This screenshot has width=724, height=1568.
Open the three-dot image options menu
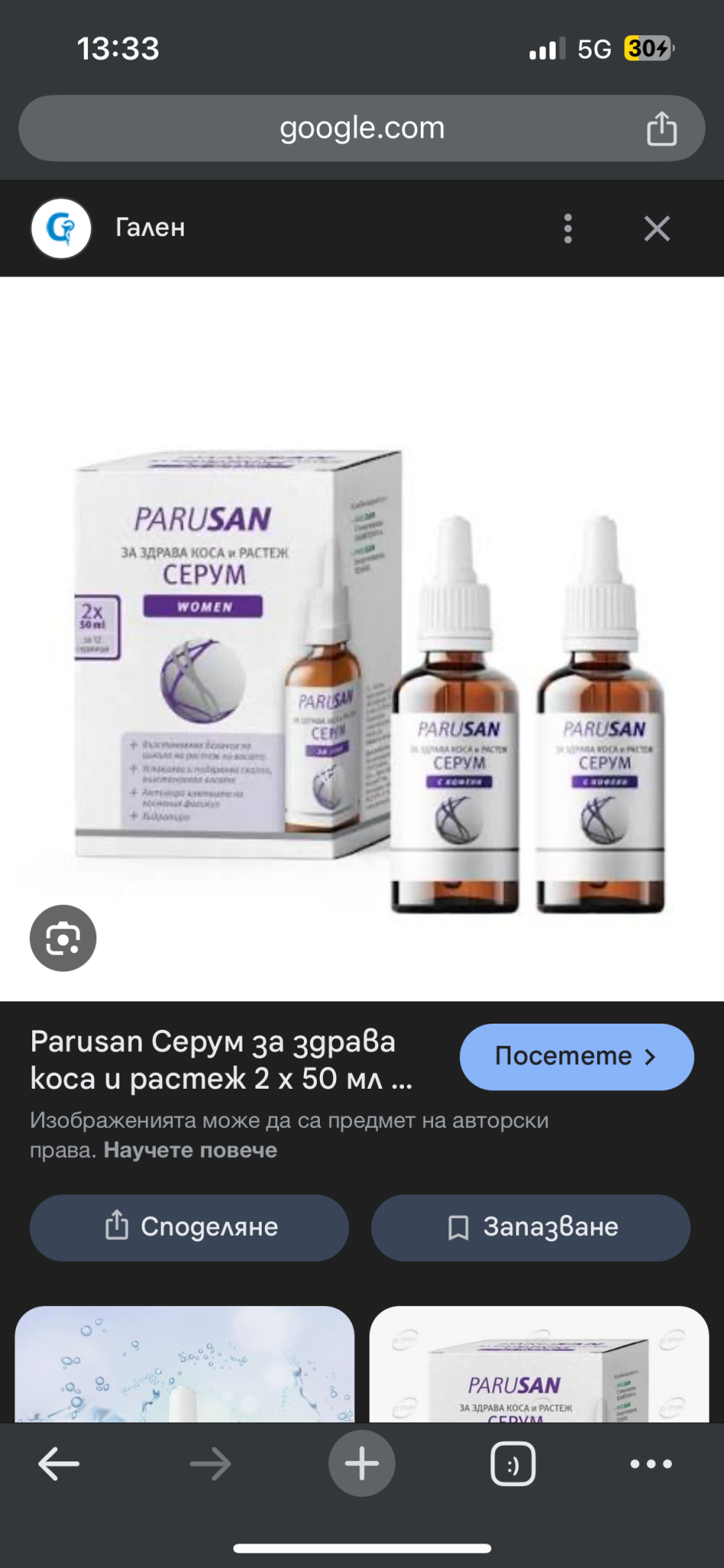(567, 228)
